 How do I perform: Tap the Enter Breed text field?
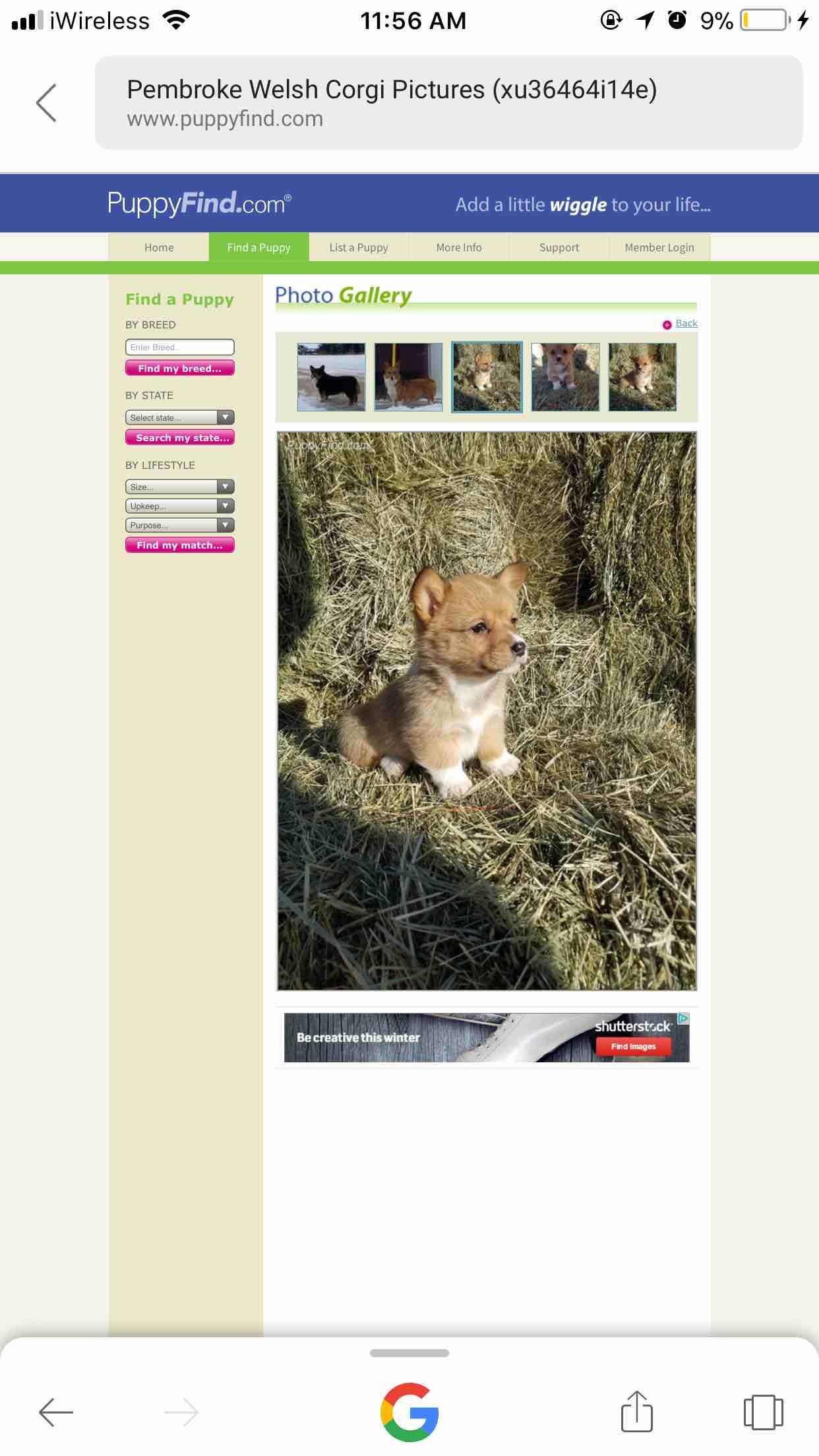tap(179, 348)
